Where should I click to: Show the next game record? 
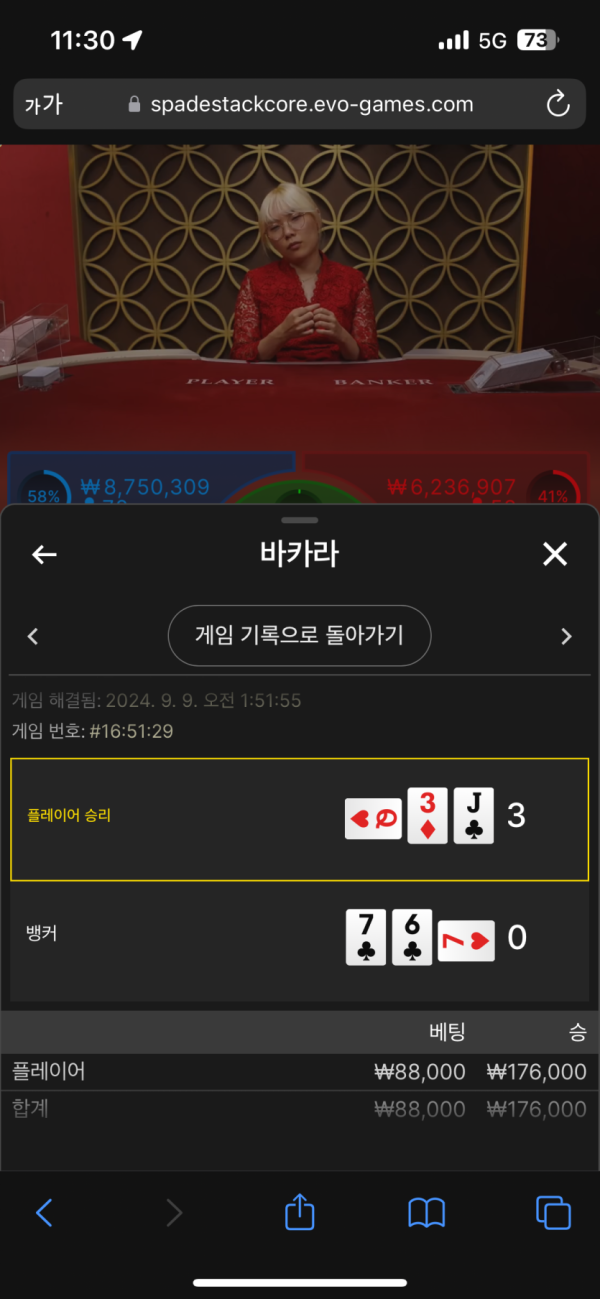(566, 636)
